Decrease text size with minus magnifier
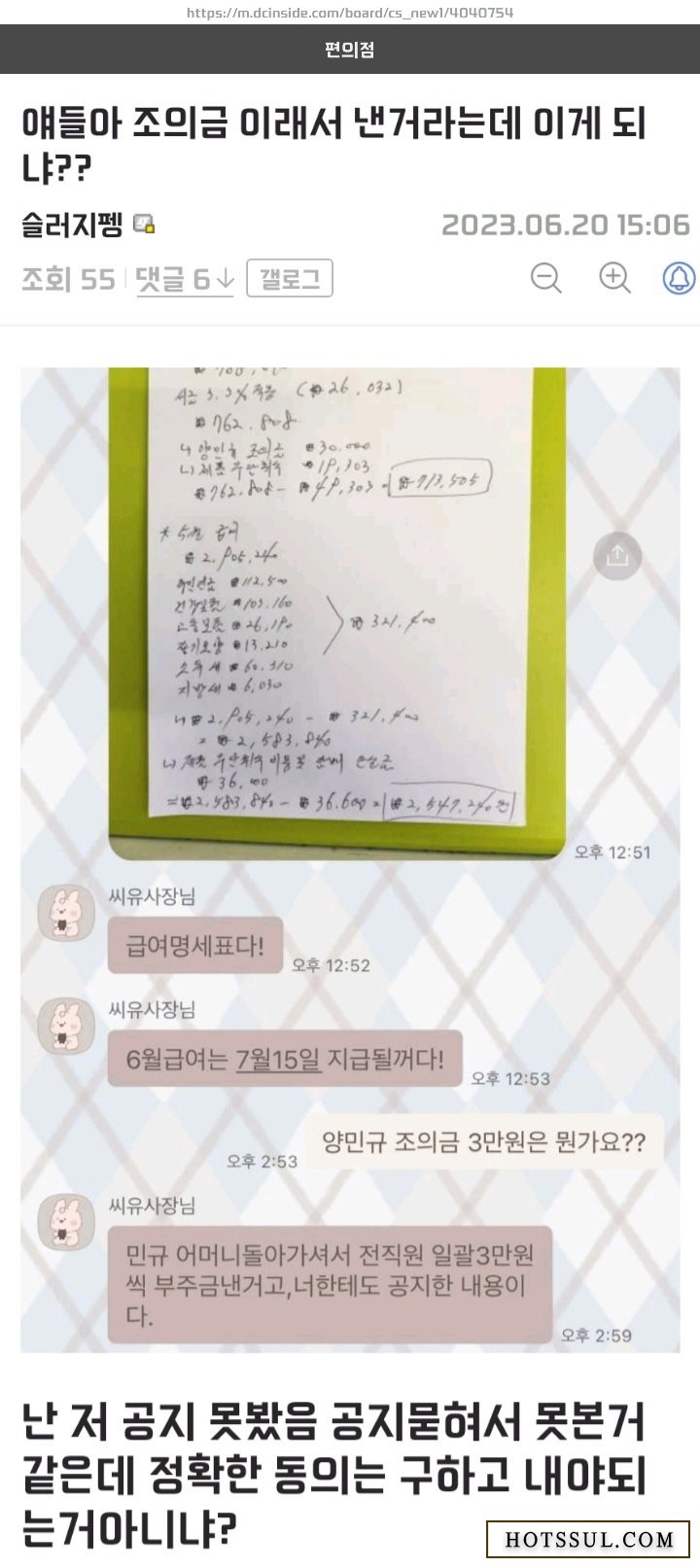Image resolution: width=700 pixels, height=1568 pixels. point(546,278)
